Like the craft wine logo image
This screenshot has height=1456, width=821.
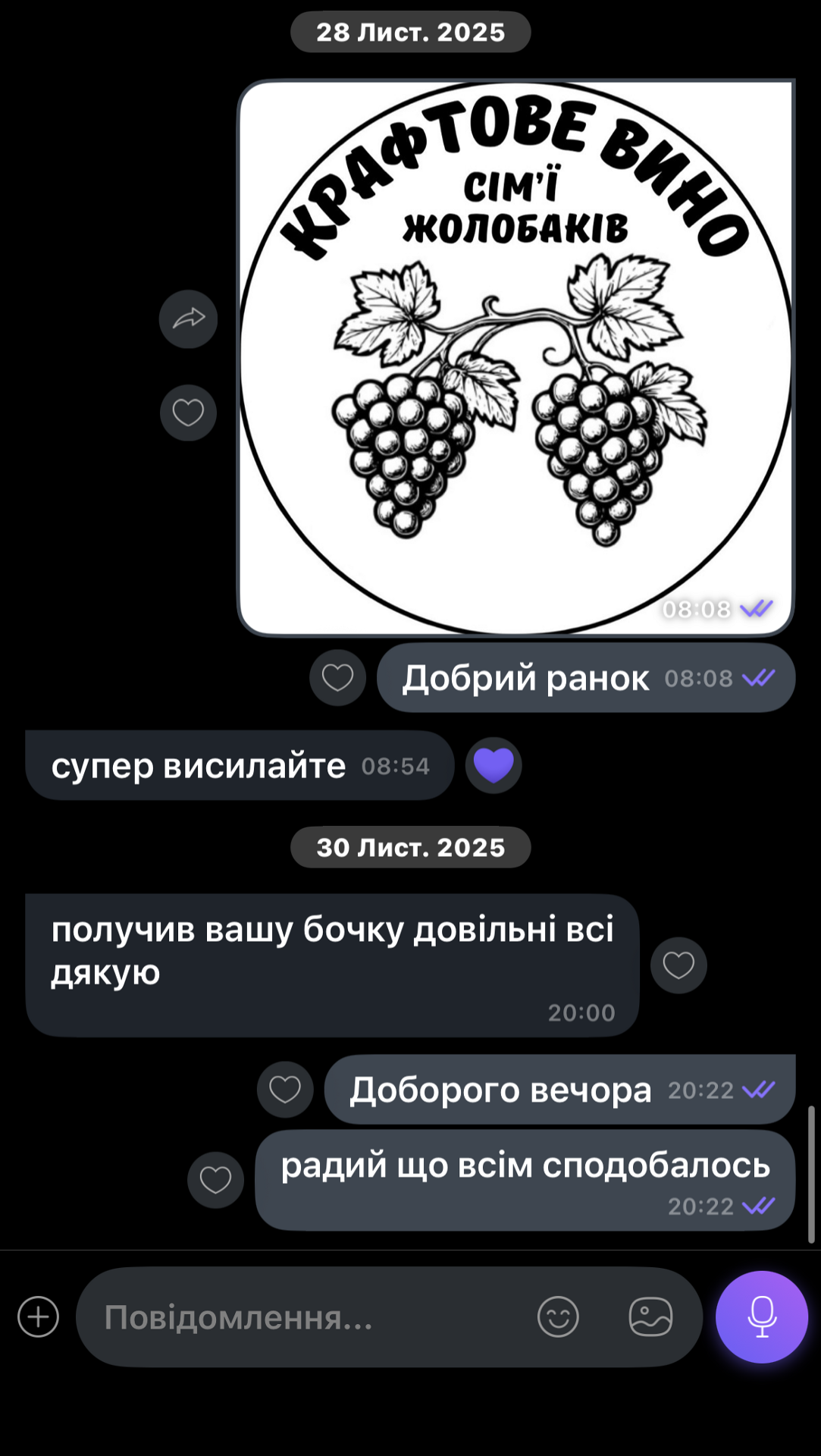(x=188, y=413)
